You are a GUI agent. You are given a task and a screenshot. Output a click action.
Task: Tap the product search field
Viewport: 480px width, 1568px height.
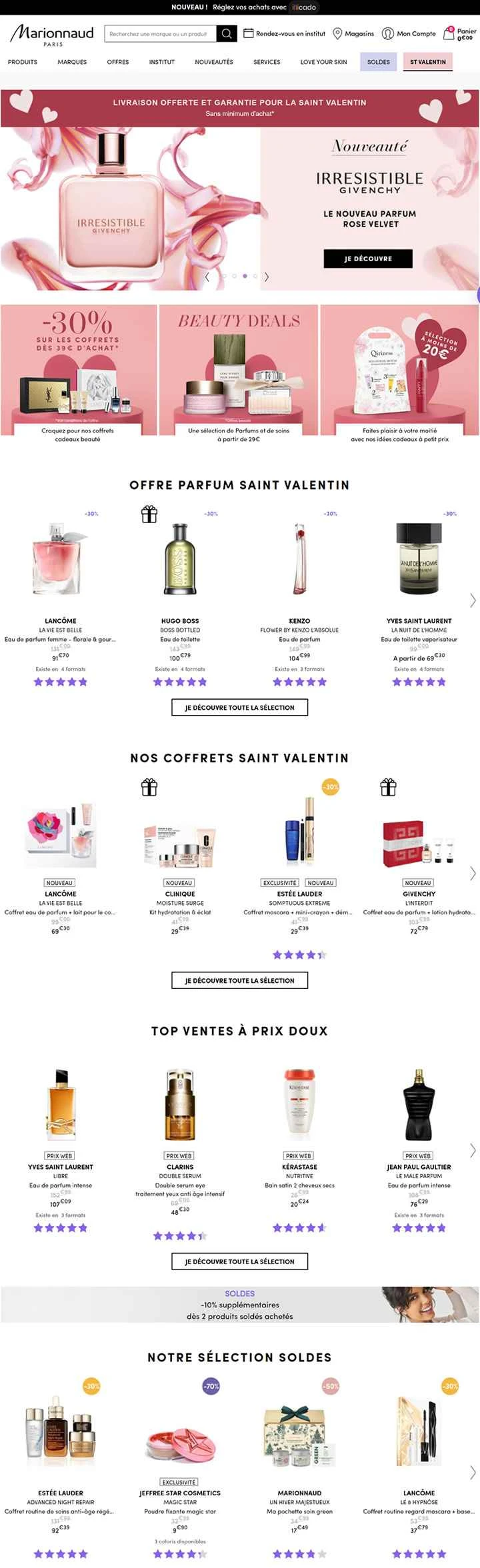pos(160,34)
